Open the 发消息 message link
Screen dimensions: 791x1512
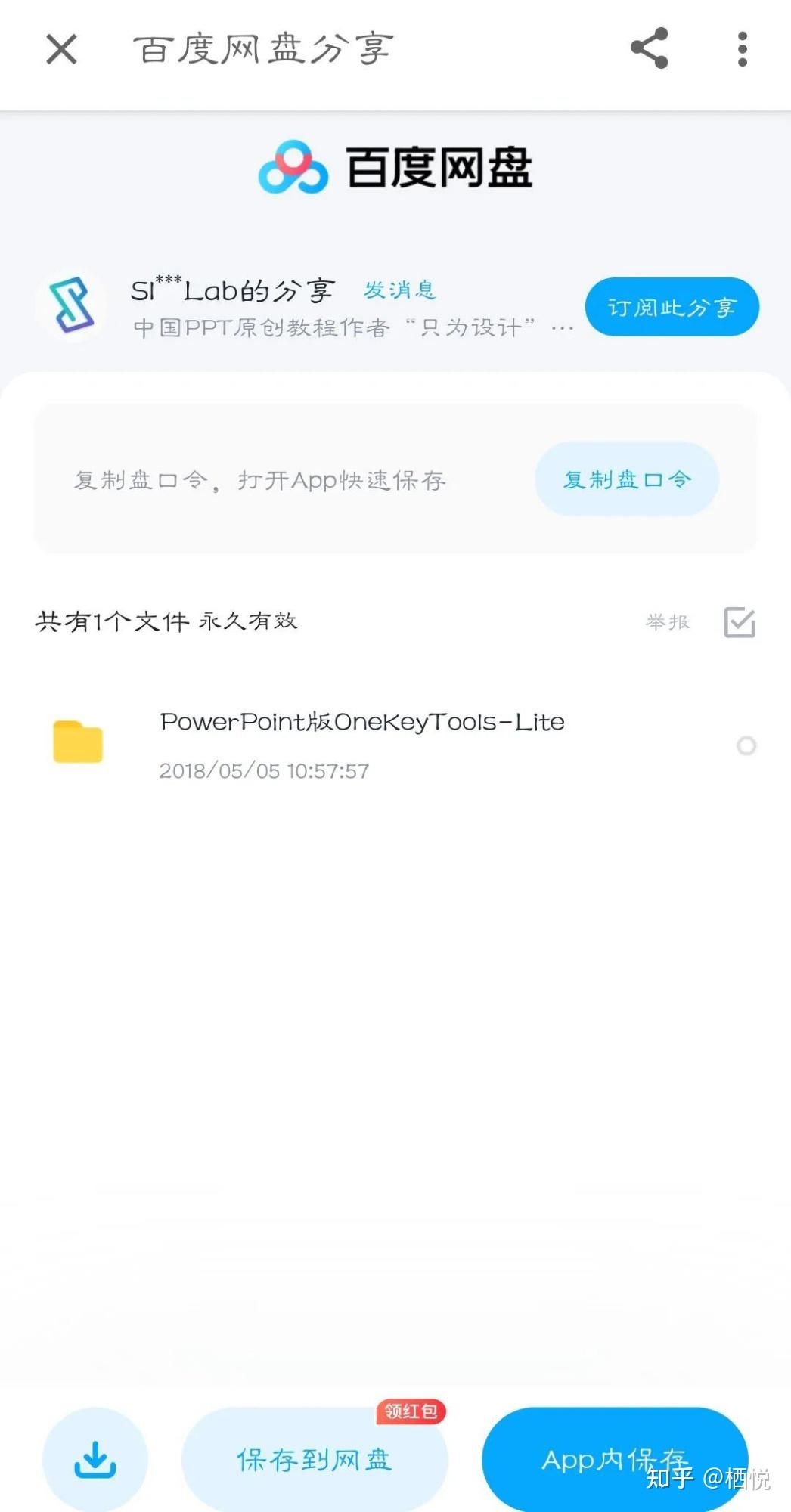coord(400,290)
